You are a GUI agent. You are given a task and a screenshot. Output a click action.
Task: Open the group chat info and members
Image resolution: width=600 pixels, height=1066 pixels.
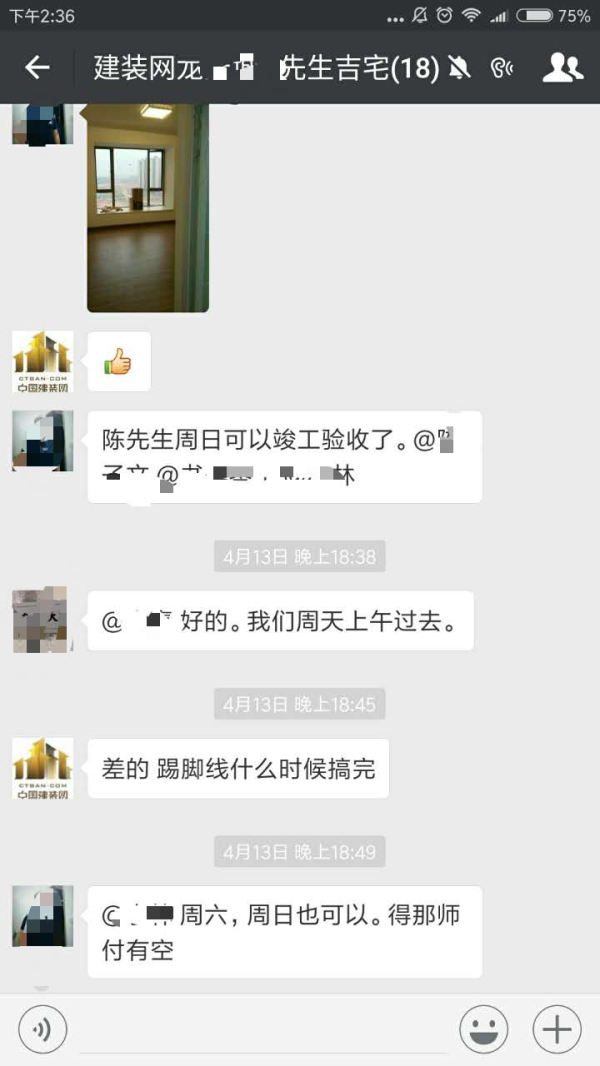point(561,68)
